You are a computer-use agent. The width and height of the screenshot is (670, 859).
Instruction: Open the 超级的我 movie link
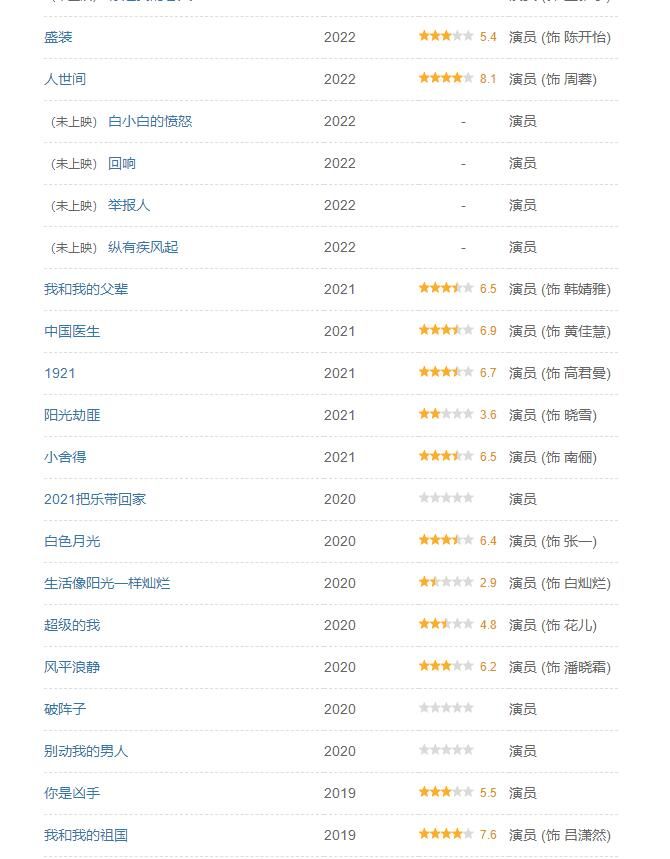72,625
